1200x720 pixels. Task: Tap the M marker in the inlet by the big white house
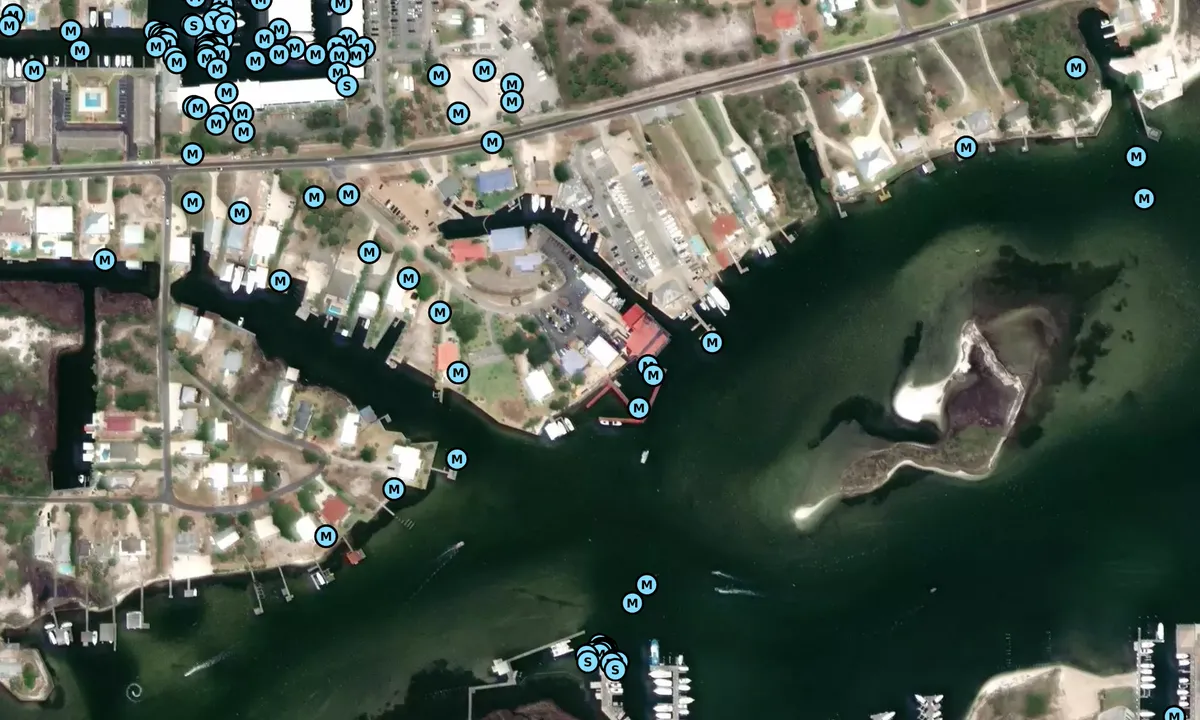click(x=1076, y=68)
